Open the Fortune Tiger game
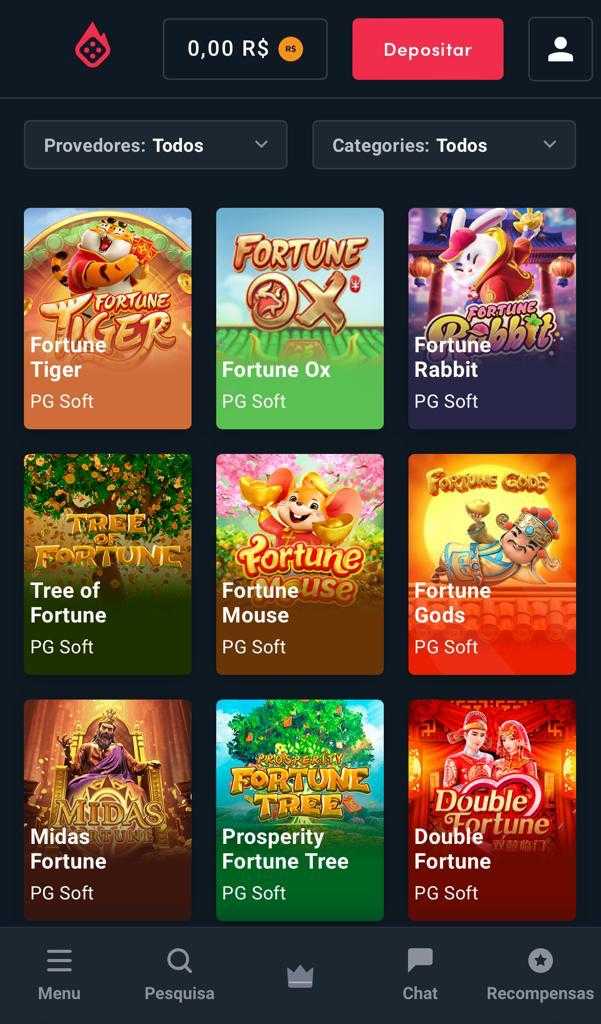The image size is (601, 1024). 108,318
